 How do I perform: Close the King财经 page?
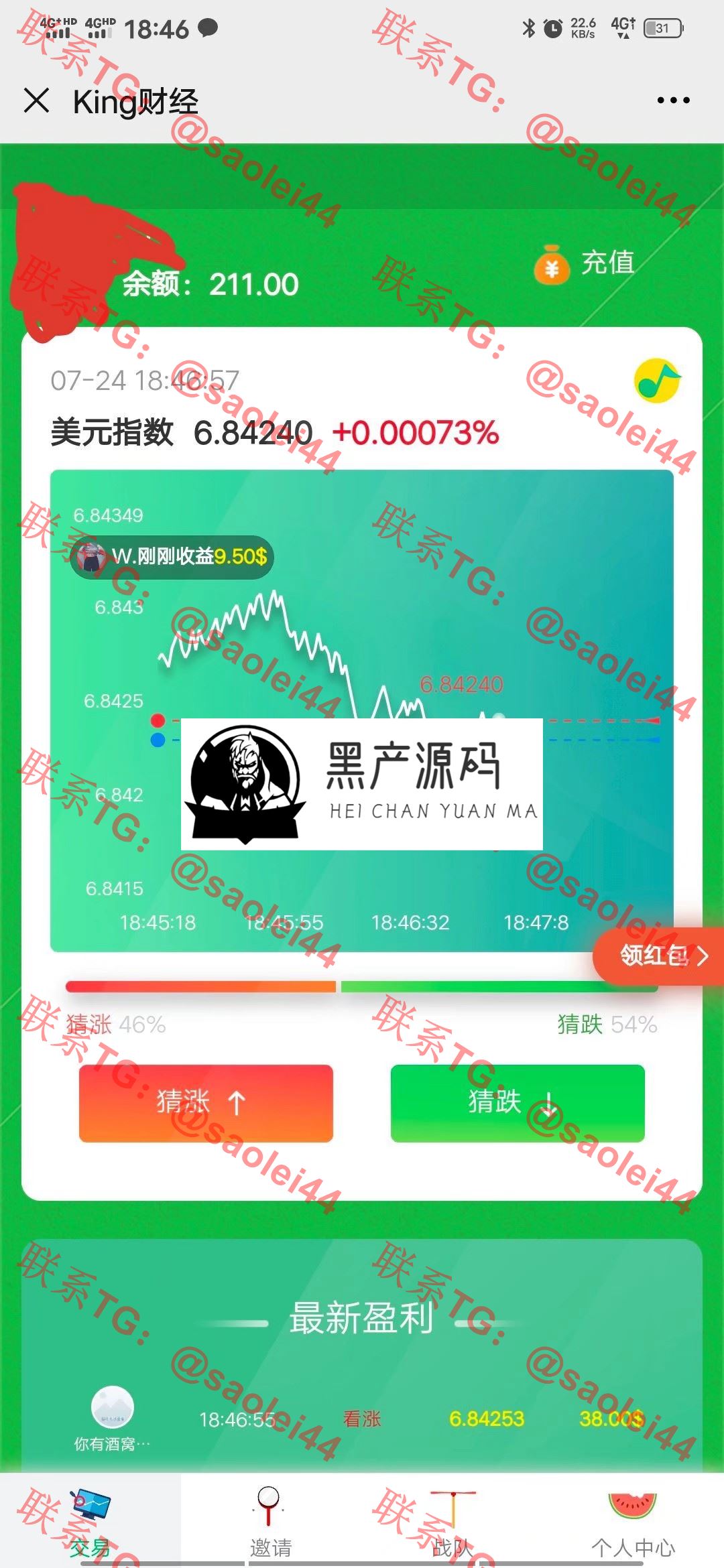(36, 101)
